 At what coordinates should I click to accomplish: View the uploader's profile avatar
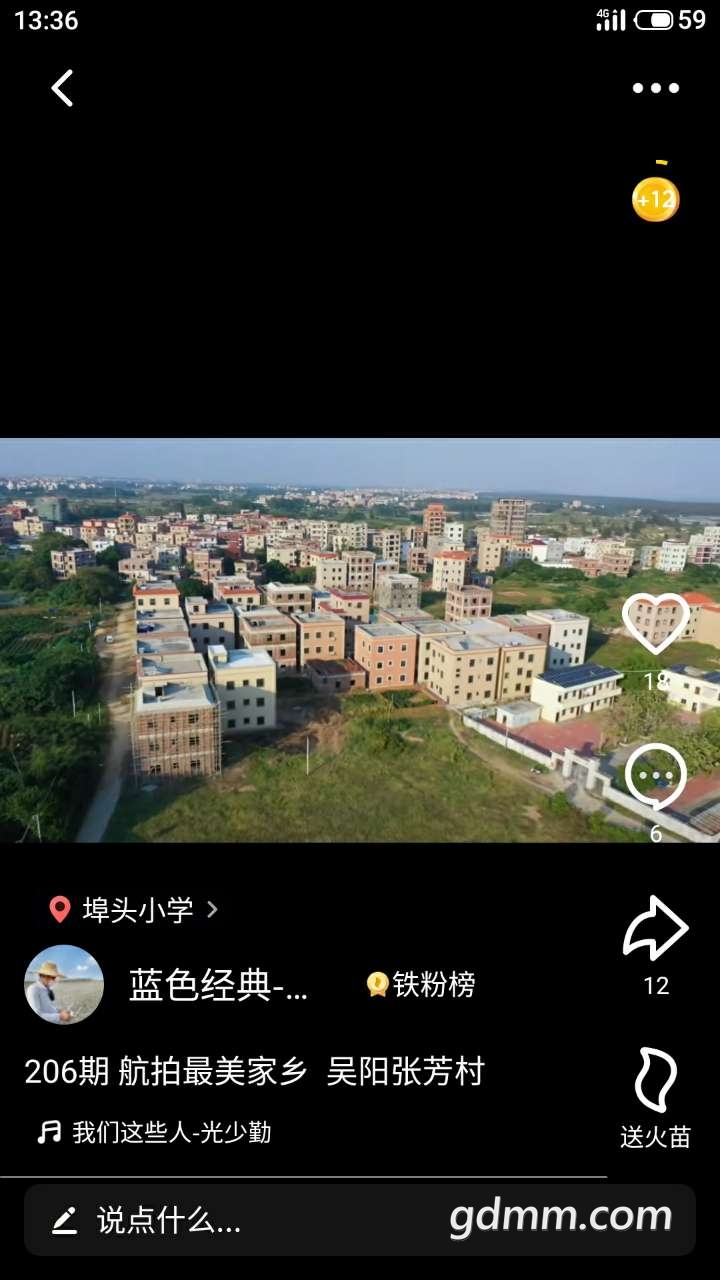64,985
